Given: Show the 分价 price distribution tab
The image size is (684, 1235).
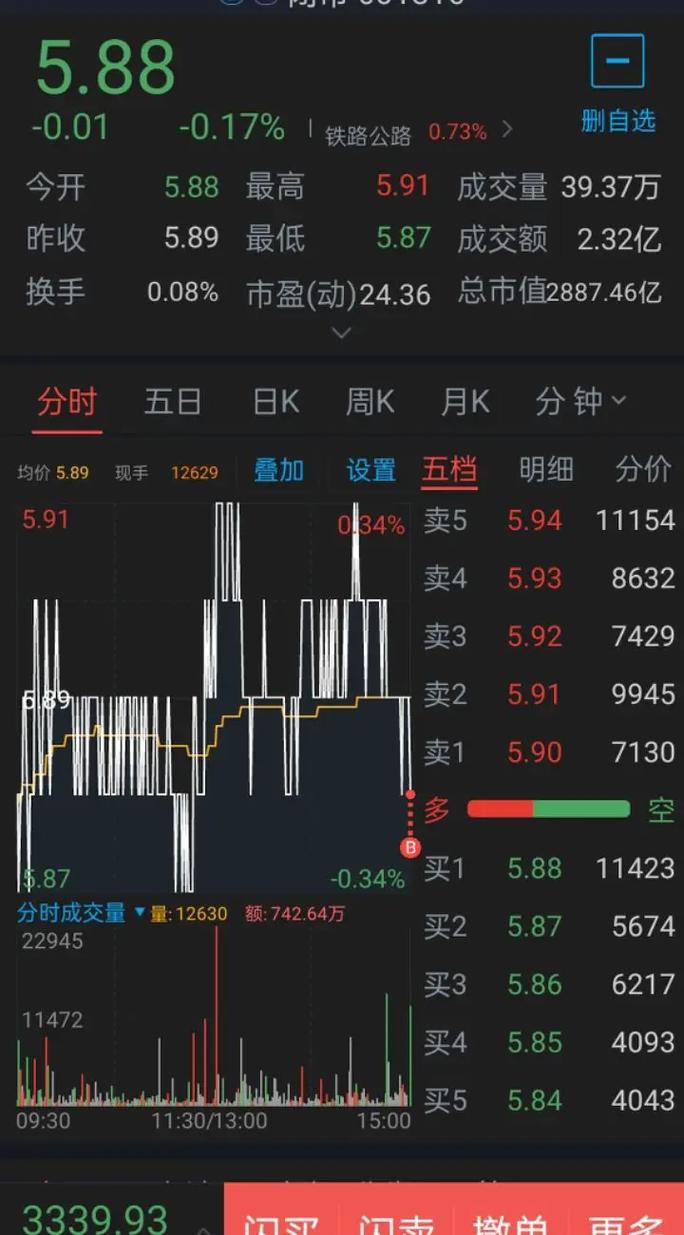Looking at the screenshot, I should 642,470.
